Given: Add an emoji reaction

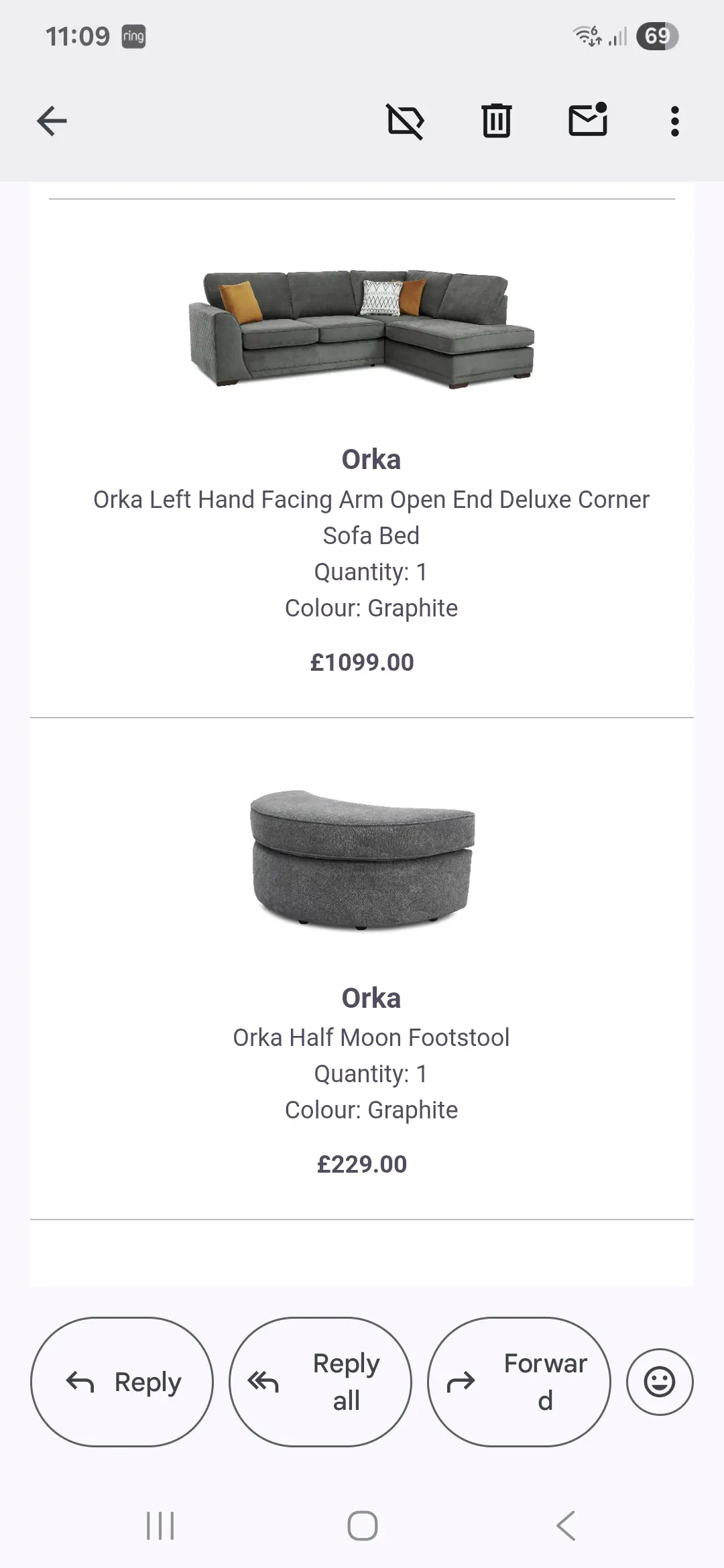Looking at the screenshot, I should (660, 1382).
